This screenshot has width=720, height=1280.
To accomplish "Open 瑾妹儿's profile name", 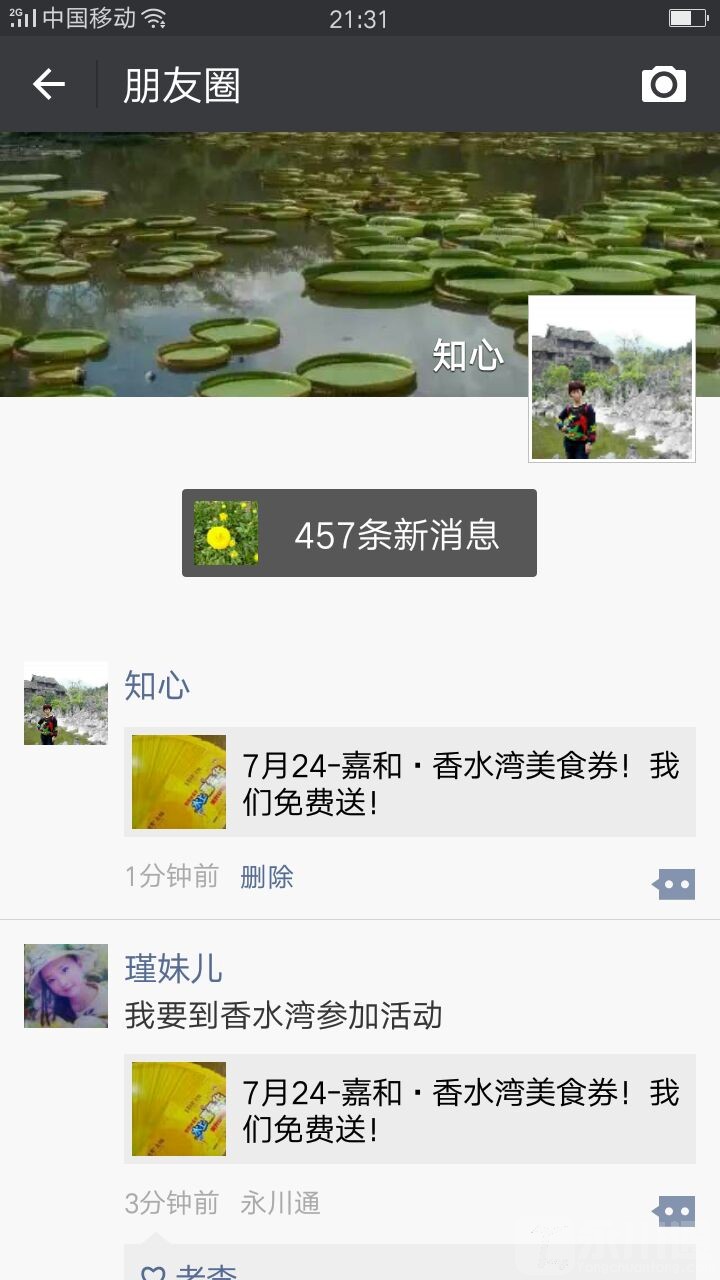I will pos(173,969).
